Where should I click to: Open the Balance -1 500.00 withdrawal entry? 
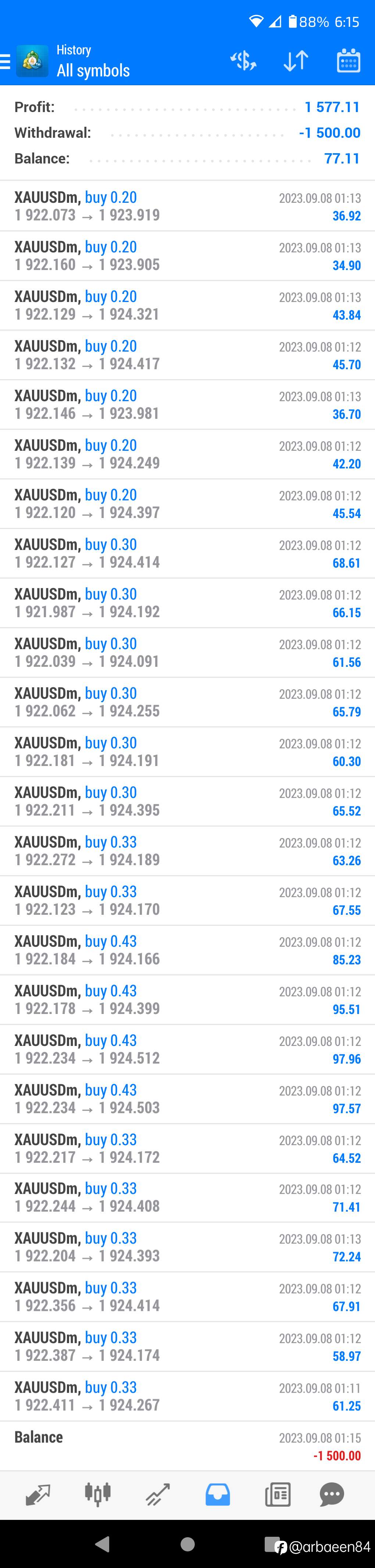point(187,1446)
